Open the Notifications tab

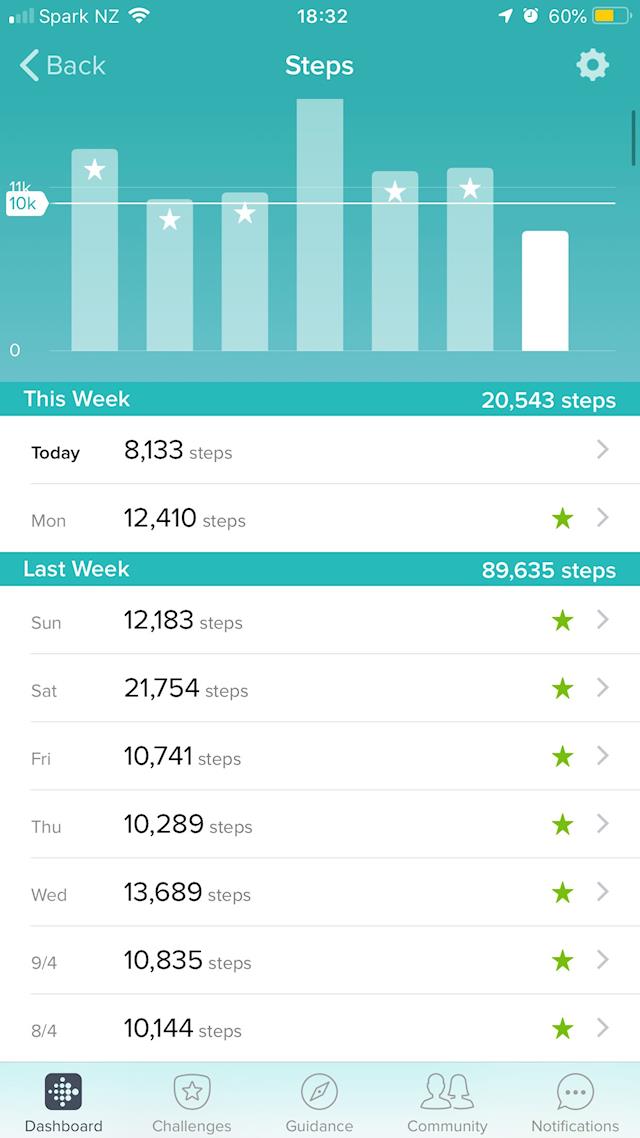pyautogui.click(x=575, y=1102)
